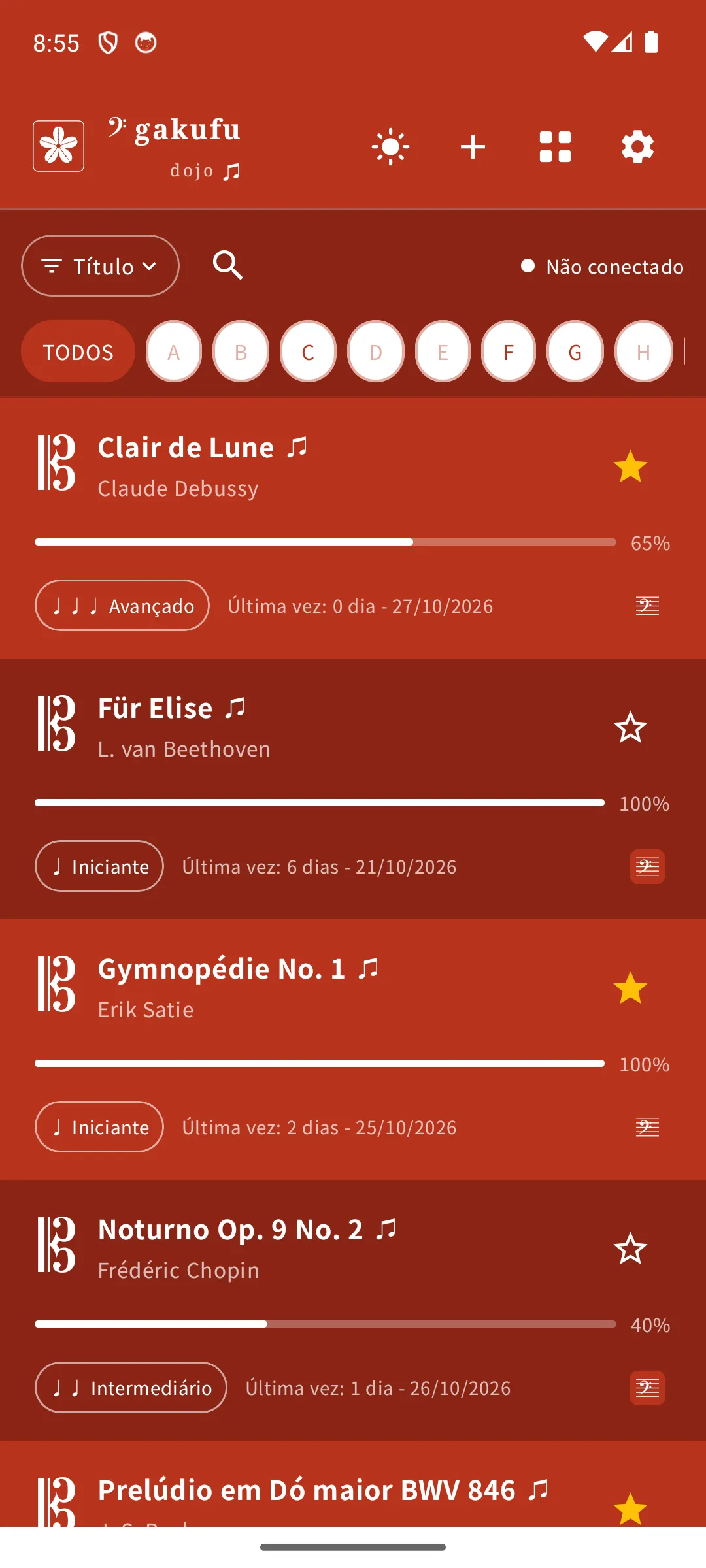706x1568 pixels.
Task: Toggle the light theme sun icon
Action: point(390,147)
